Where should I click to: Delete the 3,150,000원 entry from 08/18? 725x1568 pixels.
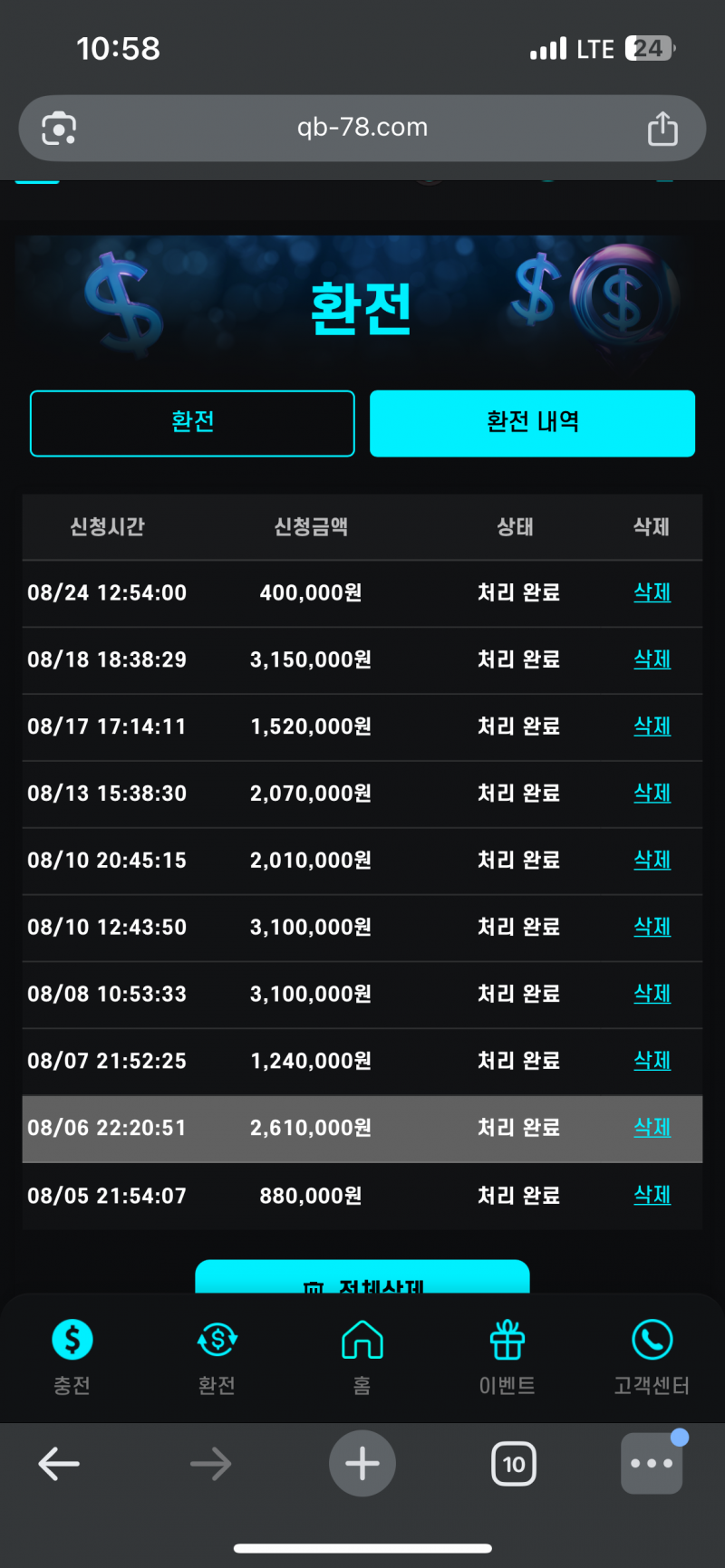coord(652,659)
